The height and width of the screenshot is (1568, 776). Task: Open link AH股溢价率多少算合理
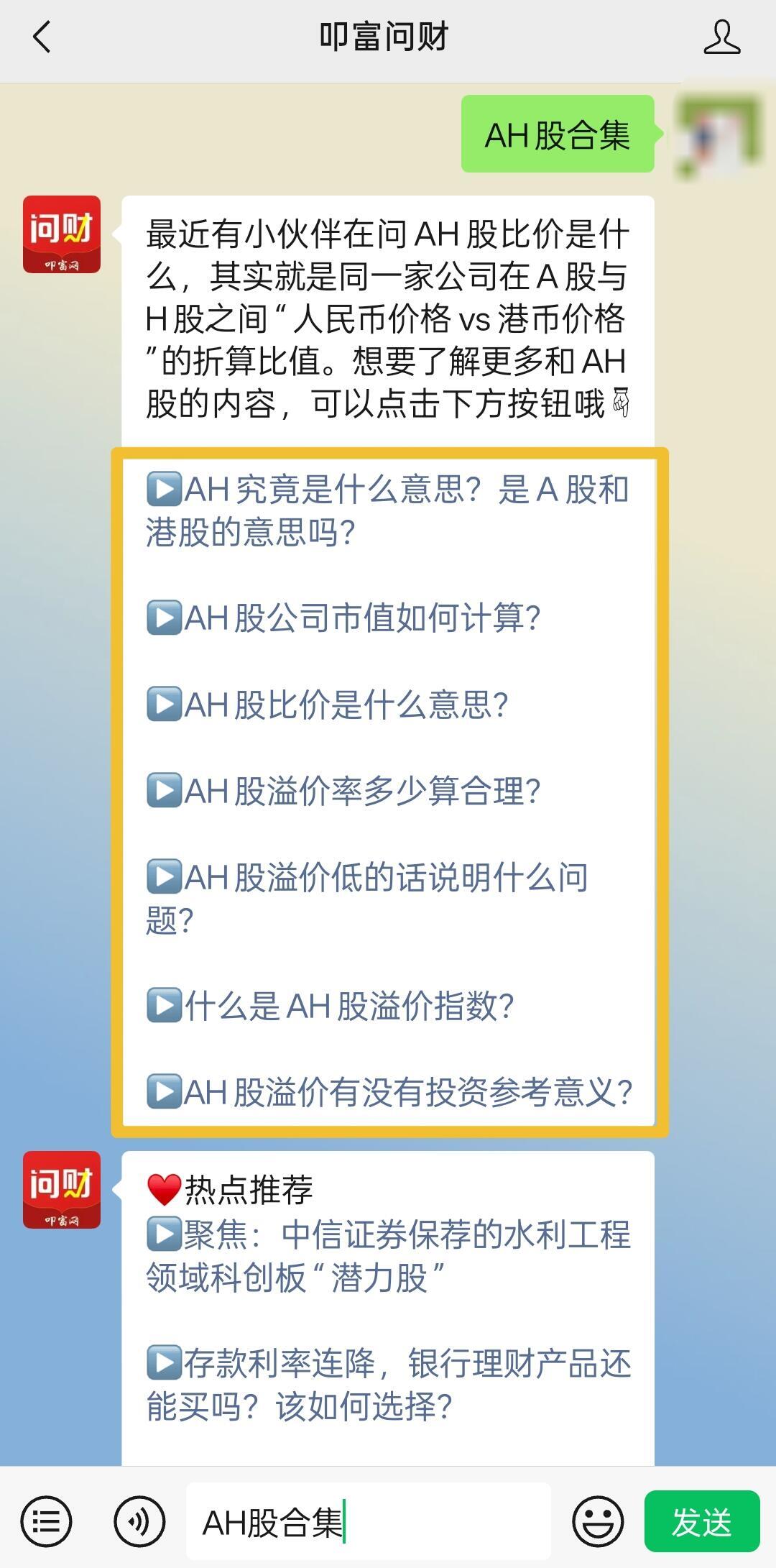[x=361, y=791]
